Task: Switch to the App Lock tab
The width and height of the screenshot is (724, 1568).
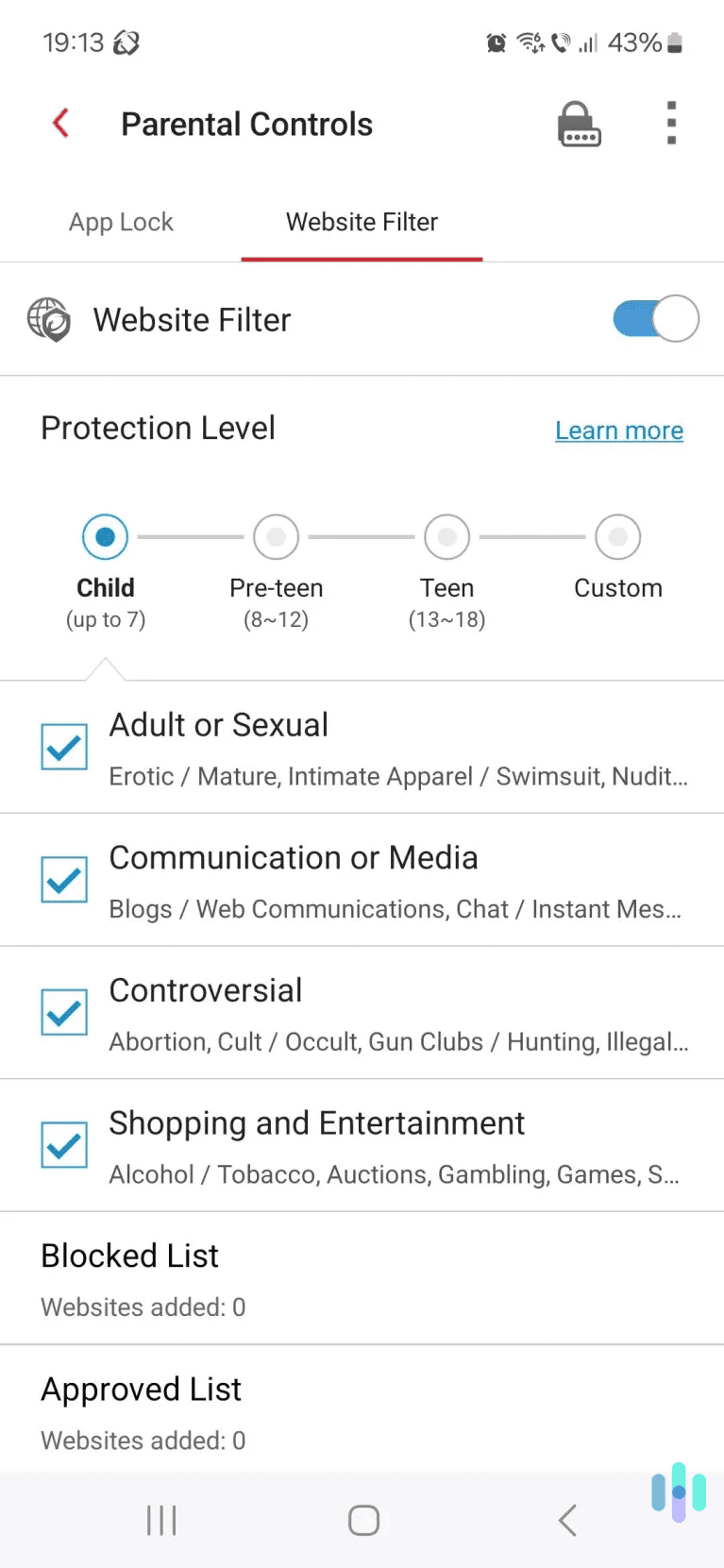Action: [x=121, y=222]
